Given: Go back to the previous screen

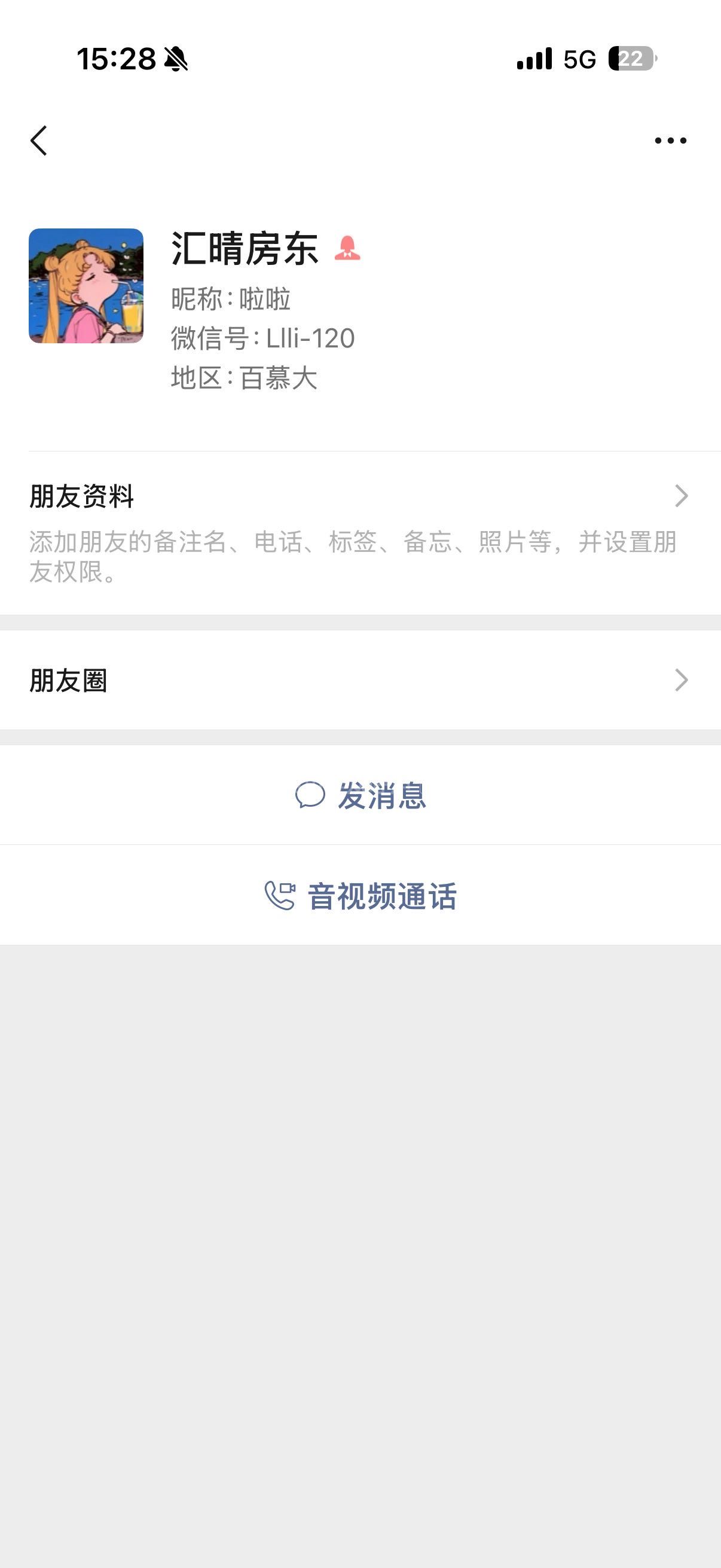Looking at the screenshot, I should coord(39,141).
